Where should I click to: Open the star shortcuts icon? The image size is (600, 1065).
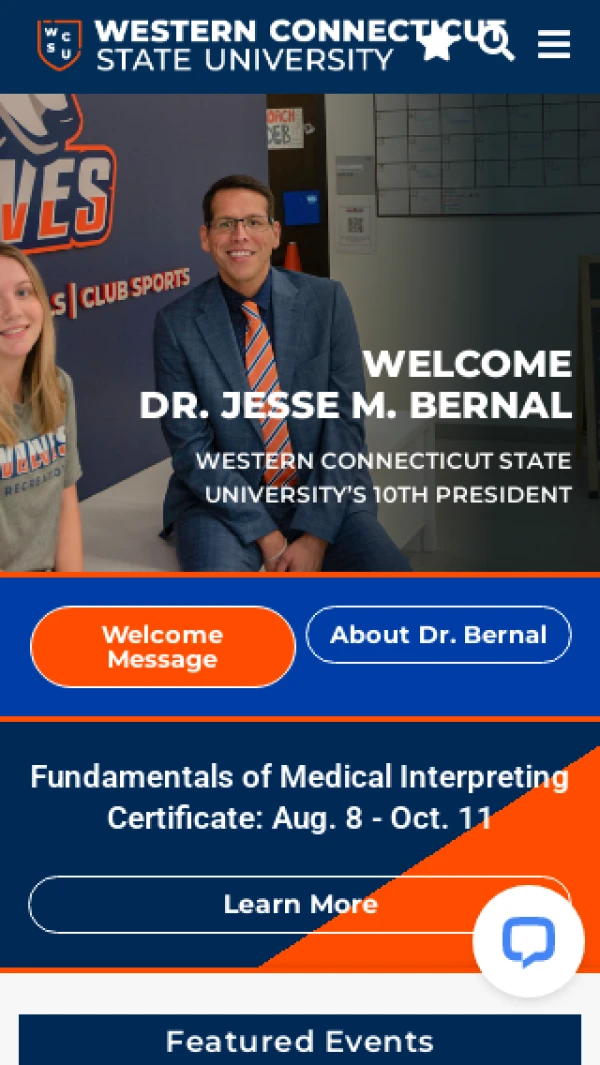[436, 43]
